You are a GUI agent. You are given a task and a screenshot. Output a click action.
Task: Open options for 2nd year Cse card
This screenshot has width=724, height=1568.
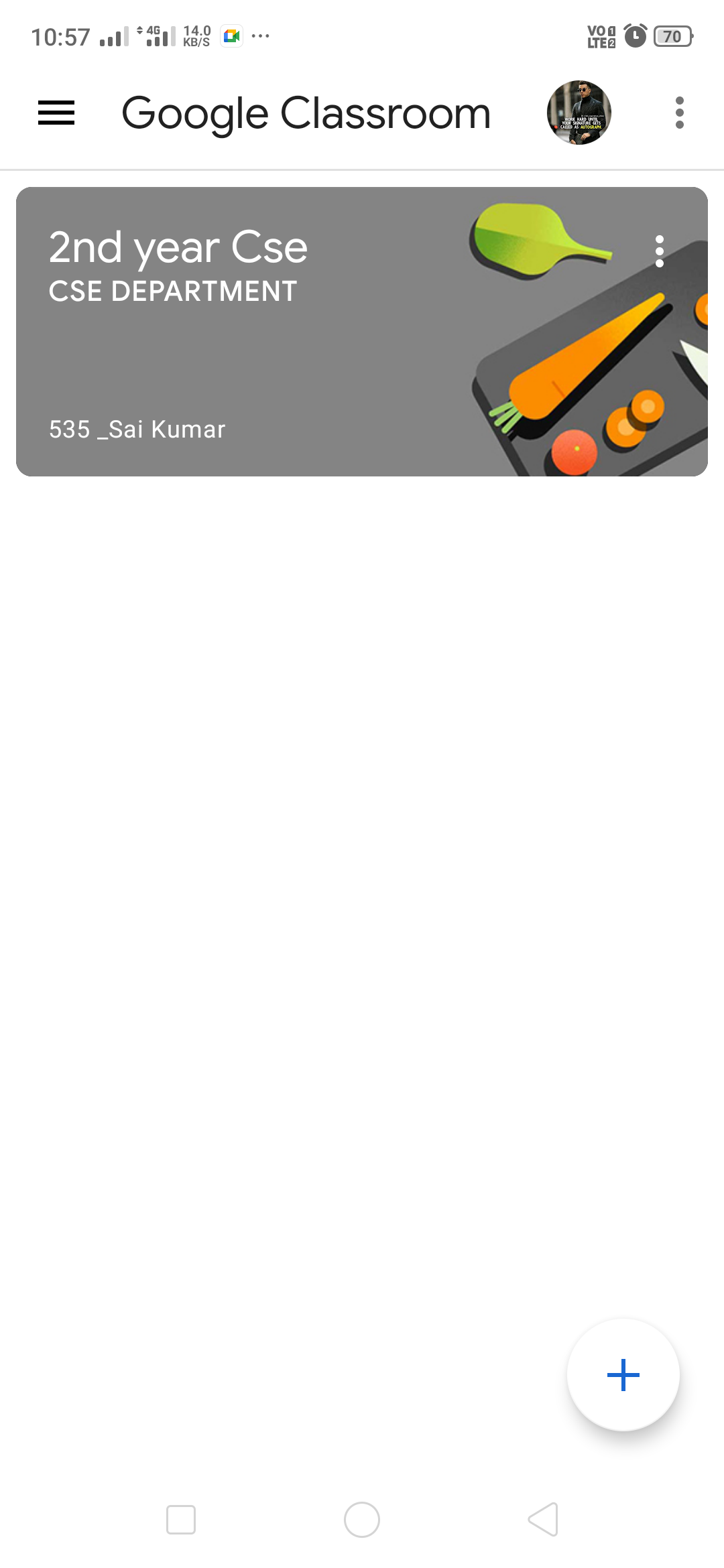pyautogui.click(x=660, y=251)
